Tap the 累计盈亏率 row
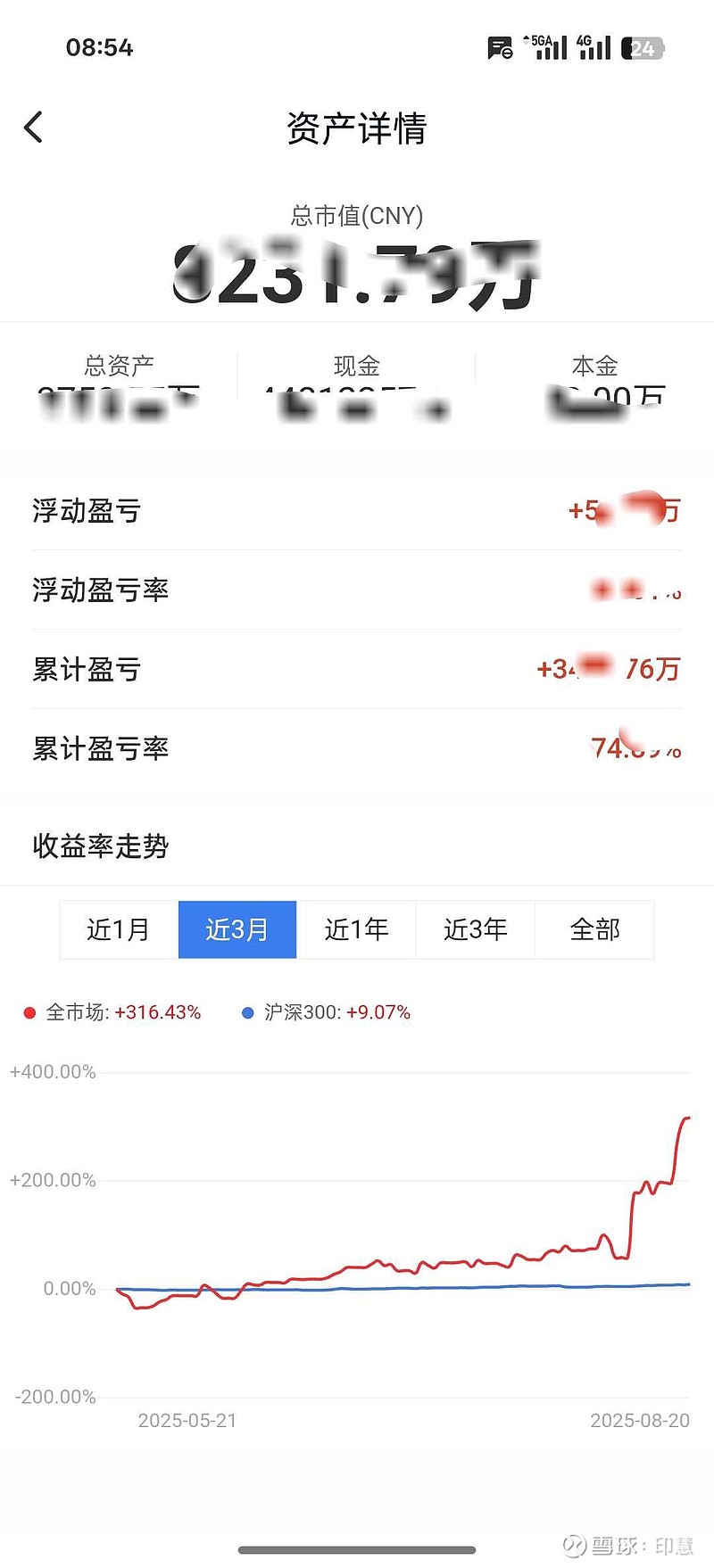714x1568 pixels. pos(357,749)
